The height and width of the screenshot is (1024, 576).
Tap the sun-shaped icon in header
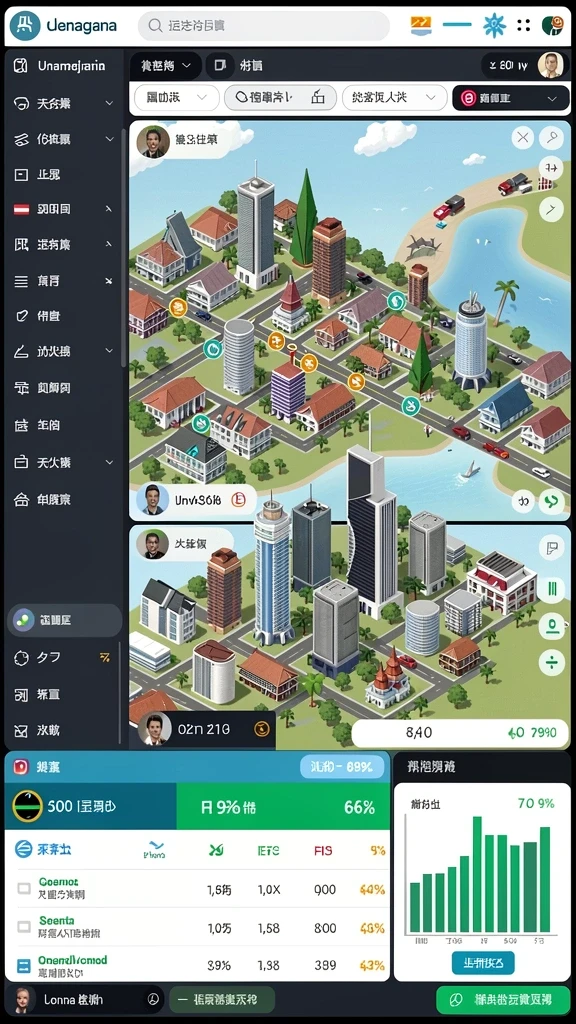pos(494,25)
